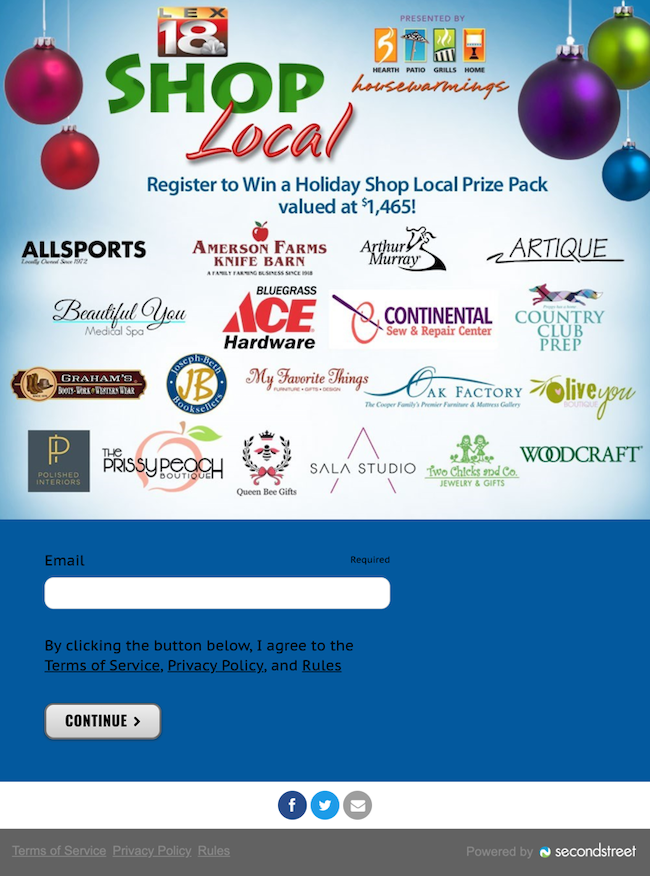
Task: Share the contest on Twitter
Action: point(325,805)
